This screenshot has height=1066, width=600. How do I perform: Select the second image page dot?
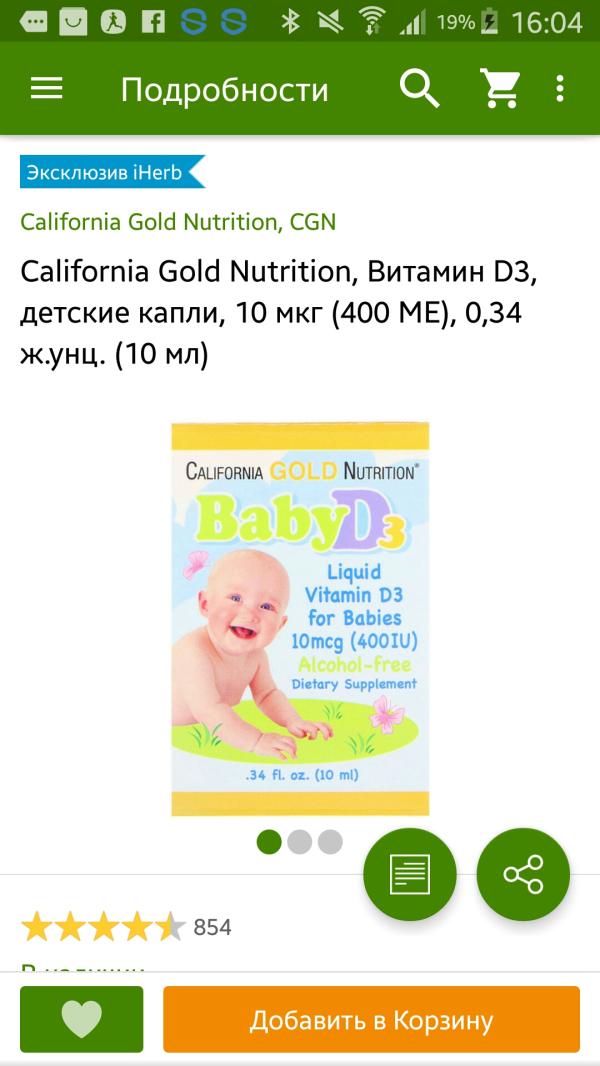tap(299, 842)
